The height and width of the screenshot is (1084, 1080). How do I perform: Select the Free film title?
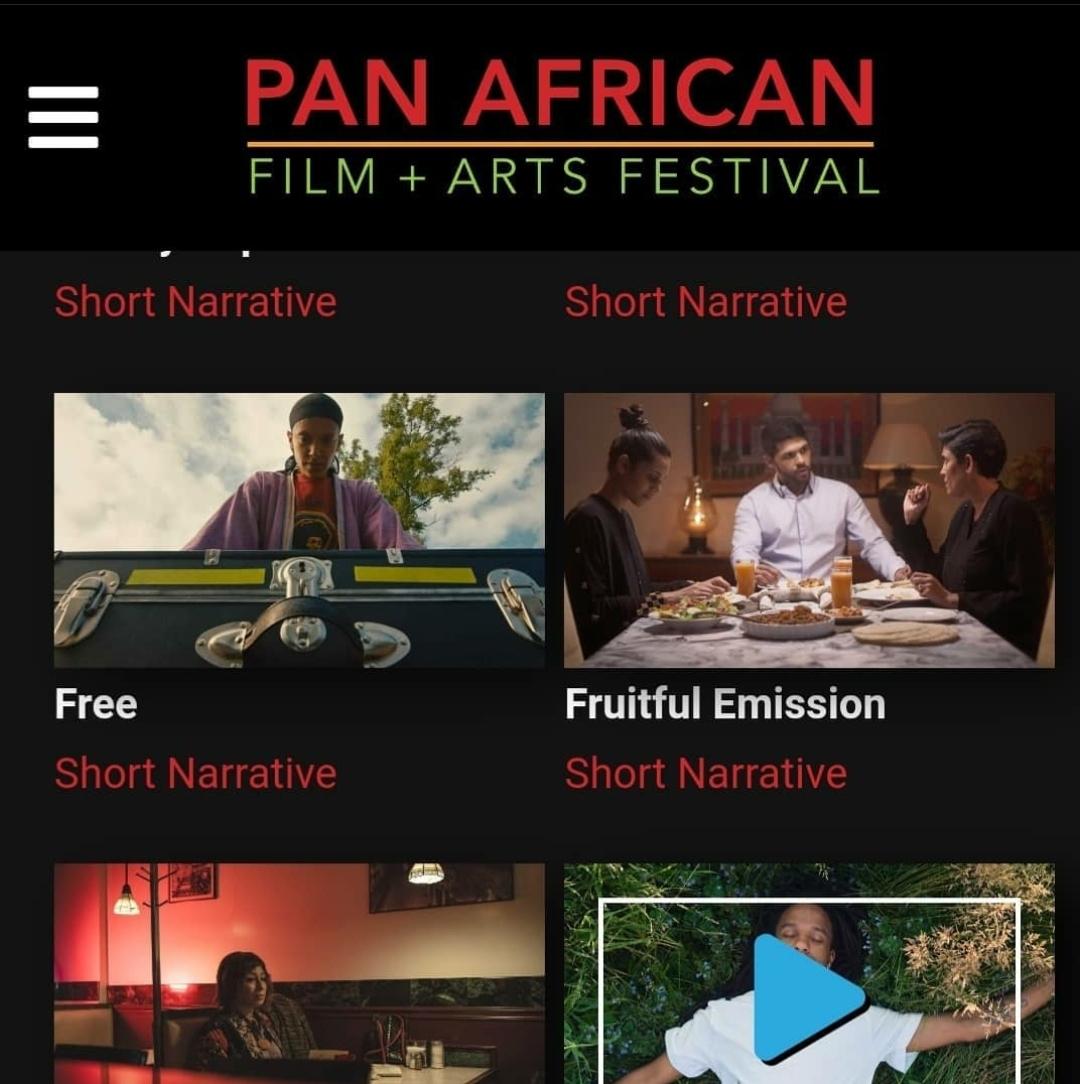pos(96,704)
